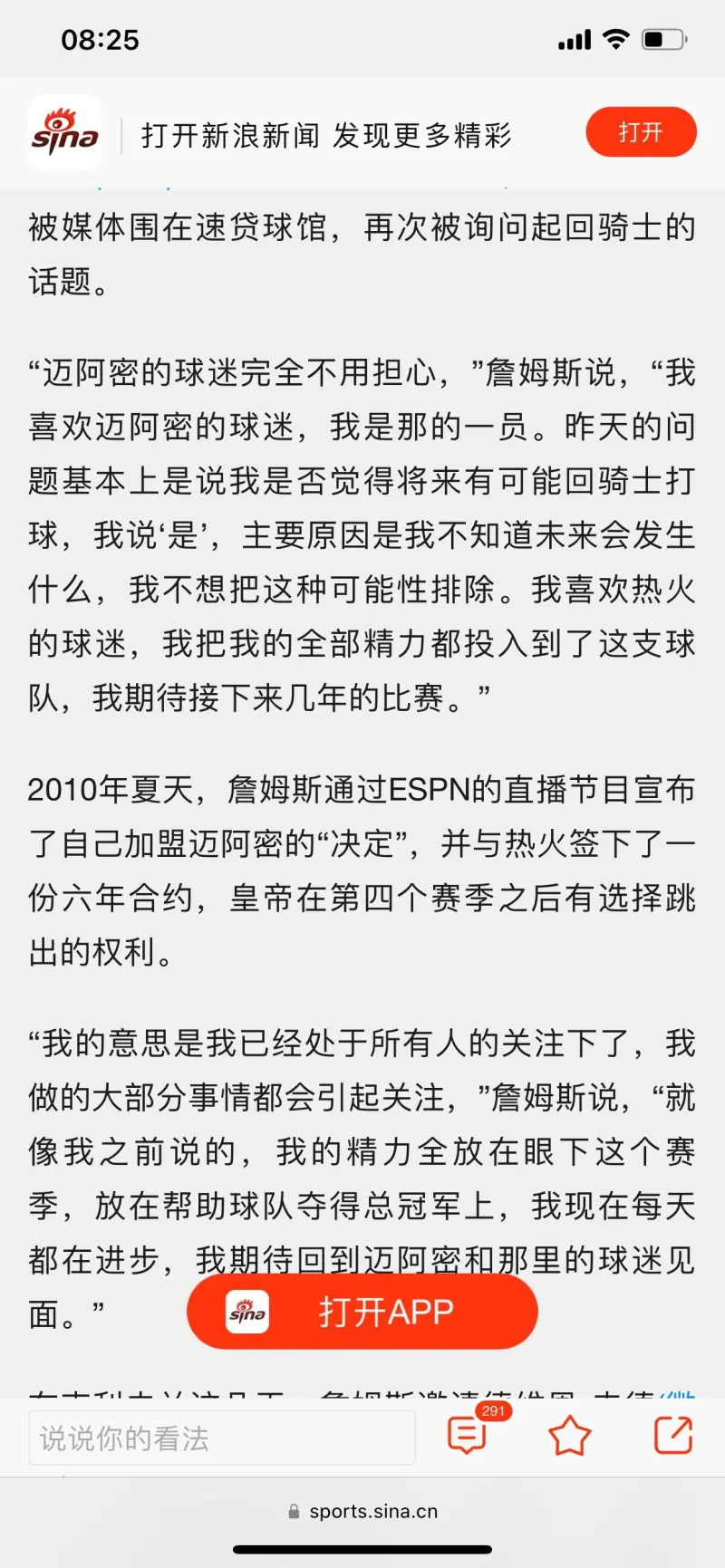This screenshot has height=1568, width=725.
Task: Tap the red 打开 button in top banner
Action: [x=641, y=132]
